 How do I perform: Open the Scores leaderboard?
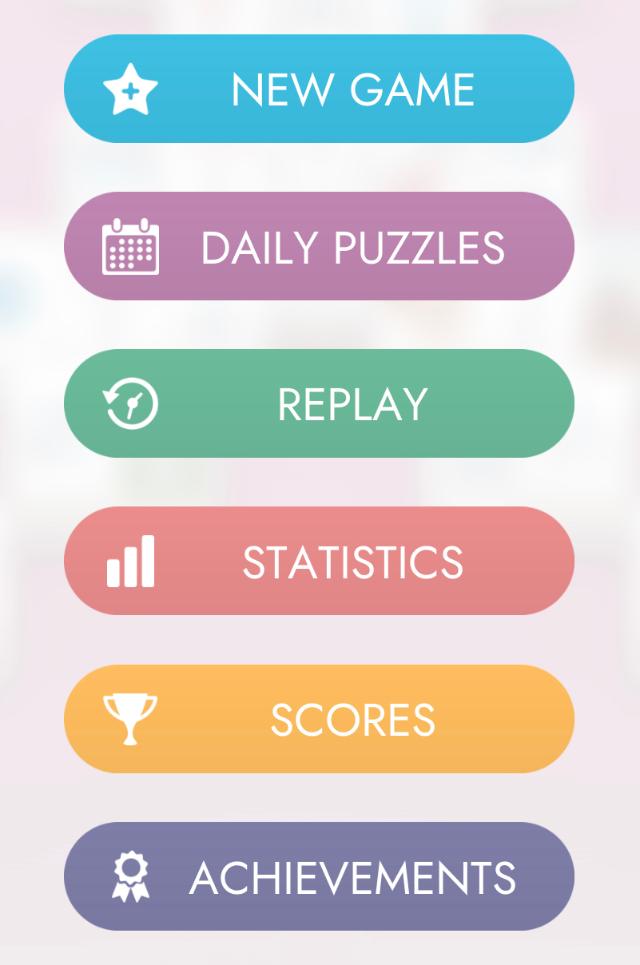point(319,719)
